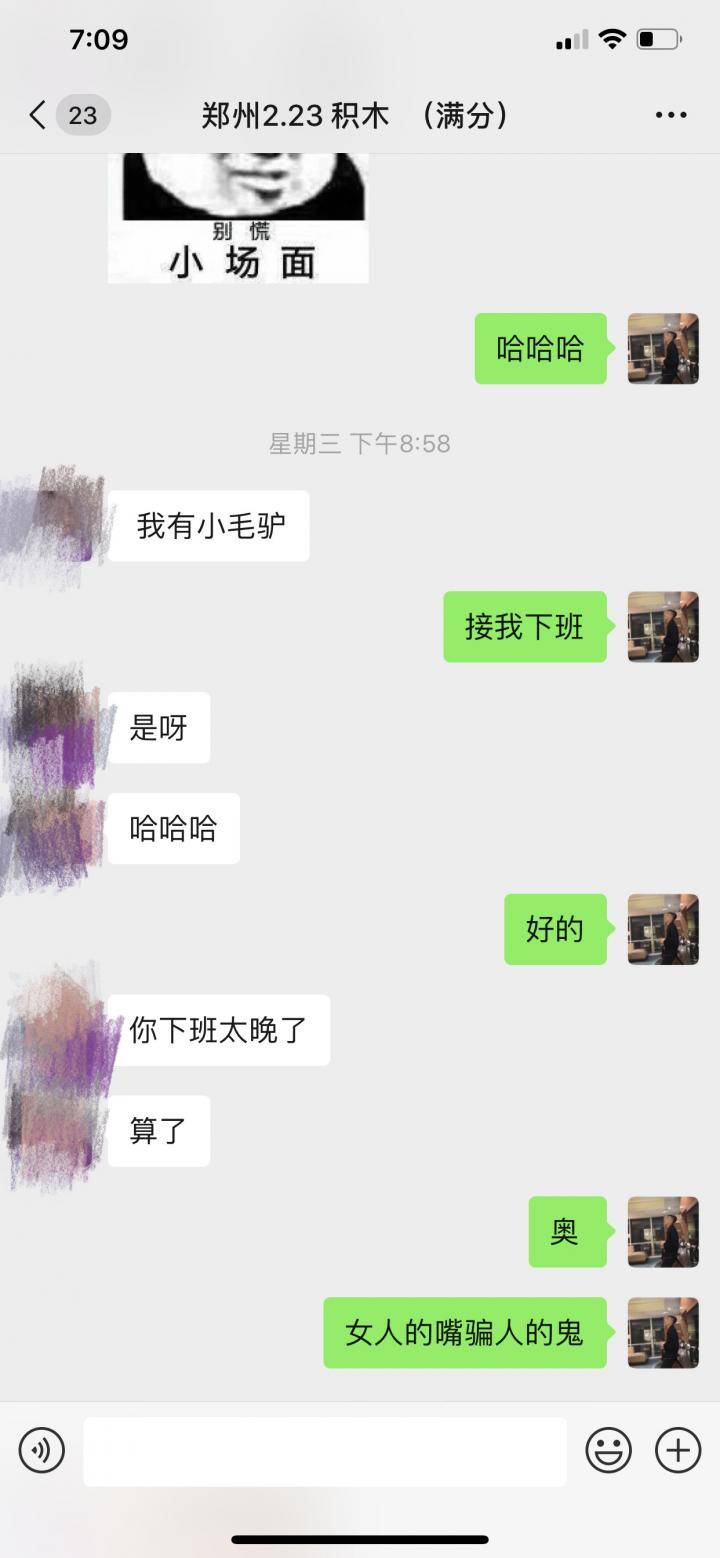Tap the 算了 message bubble
This screenshot has height=1558, width=720.
pyautogui.click(x=158, y=1130)
